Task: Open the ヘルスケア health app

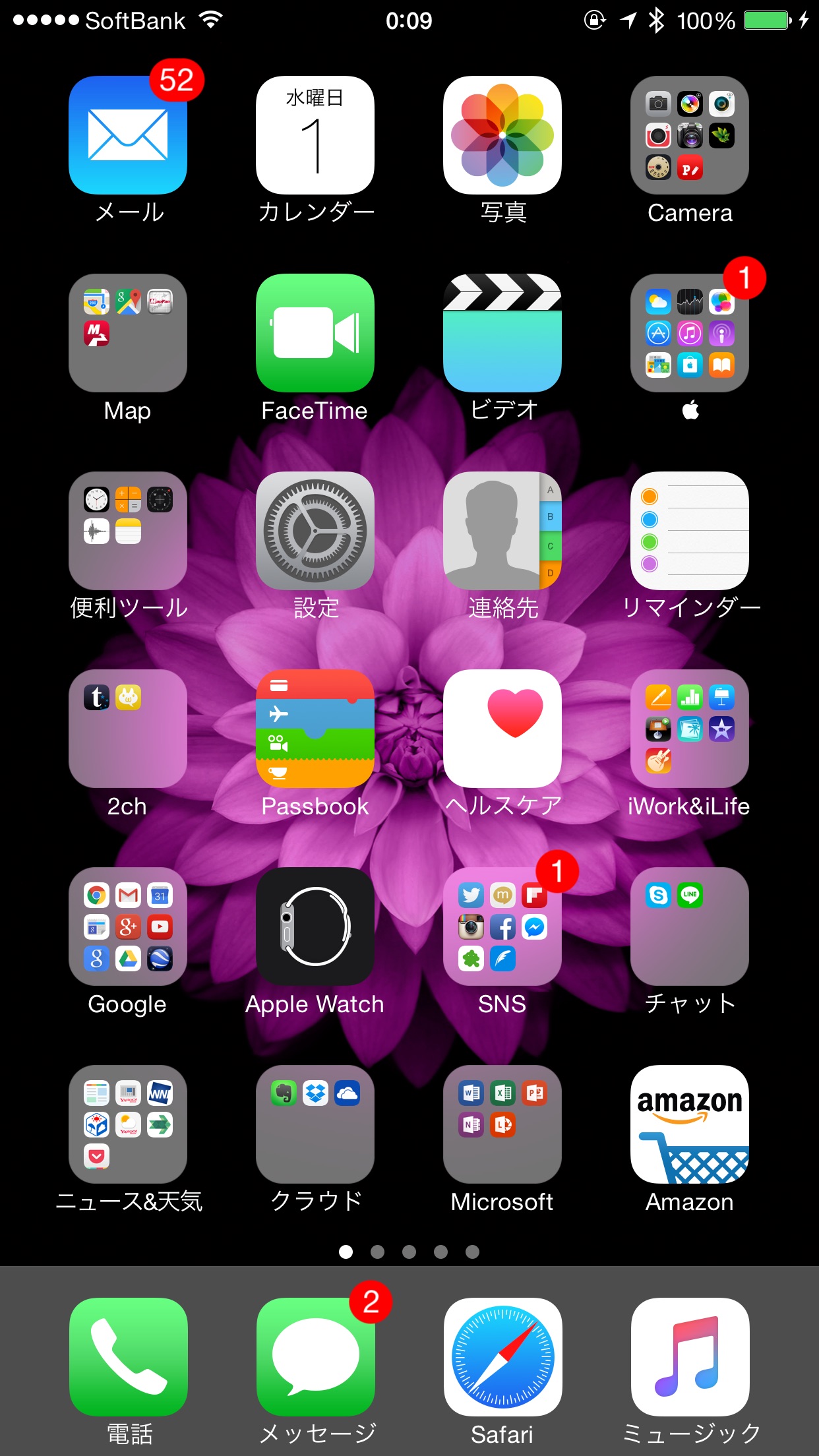Action: coord(502,729)
